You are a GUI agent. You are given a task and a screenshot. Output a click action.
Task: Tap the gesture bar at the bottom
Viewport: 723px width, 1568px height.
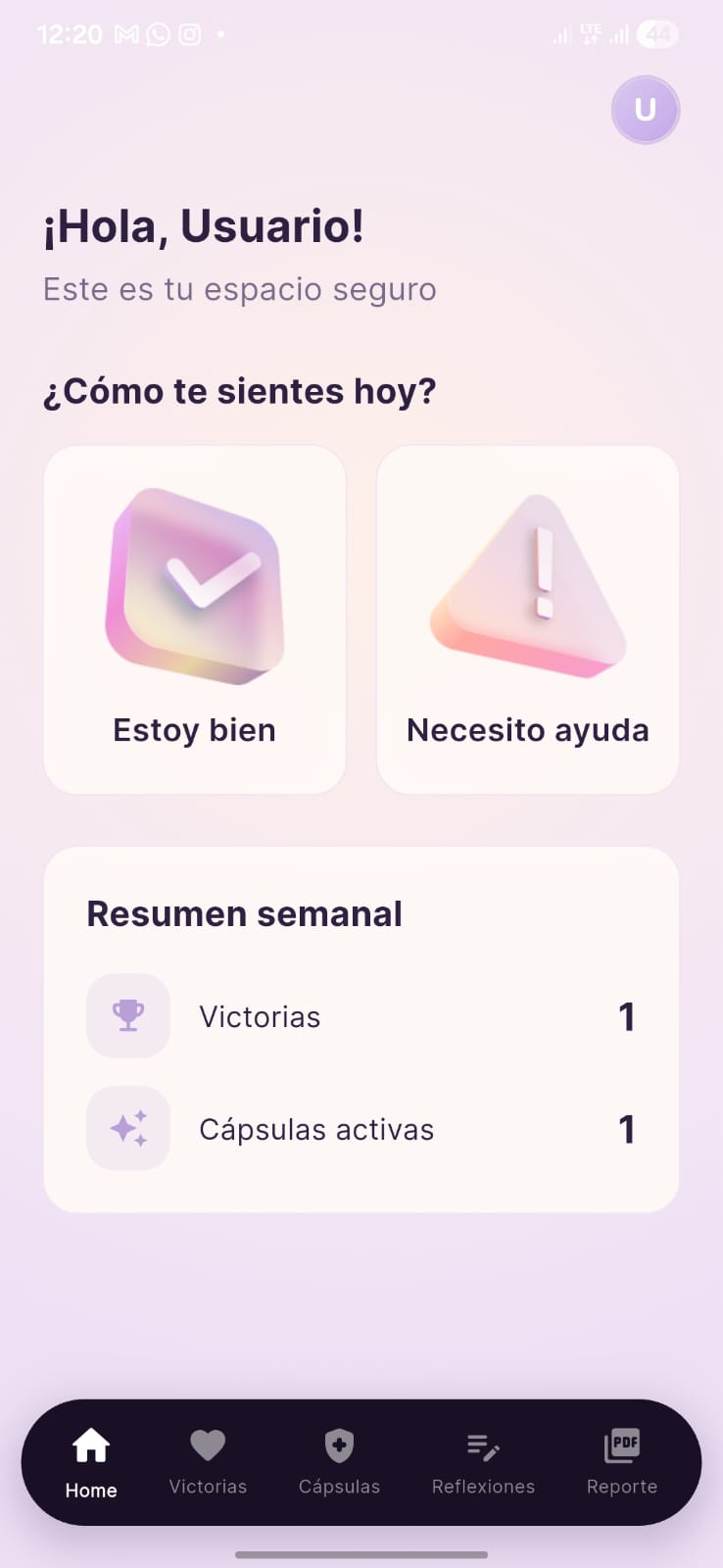(361, 1554)
